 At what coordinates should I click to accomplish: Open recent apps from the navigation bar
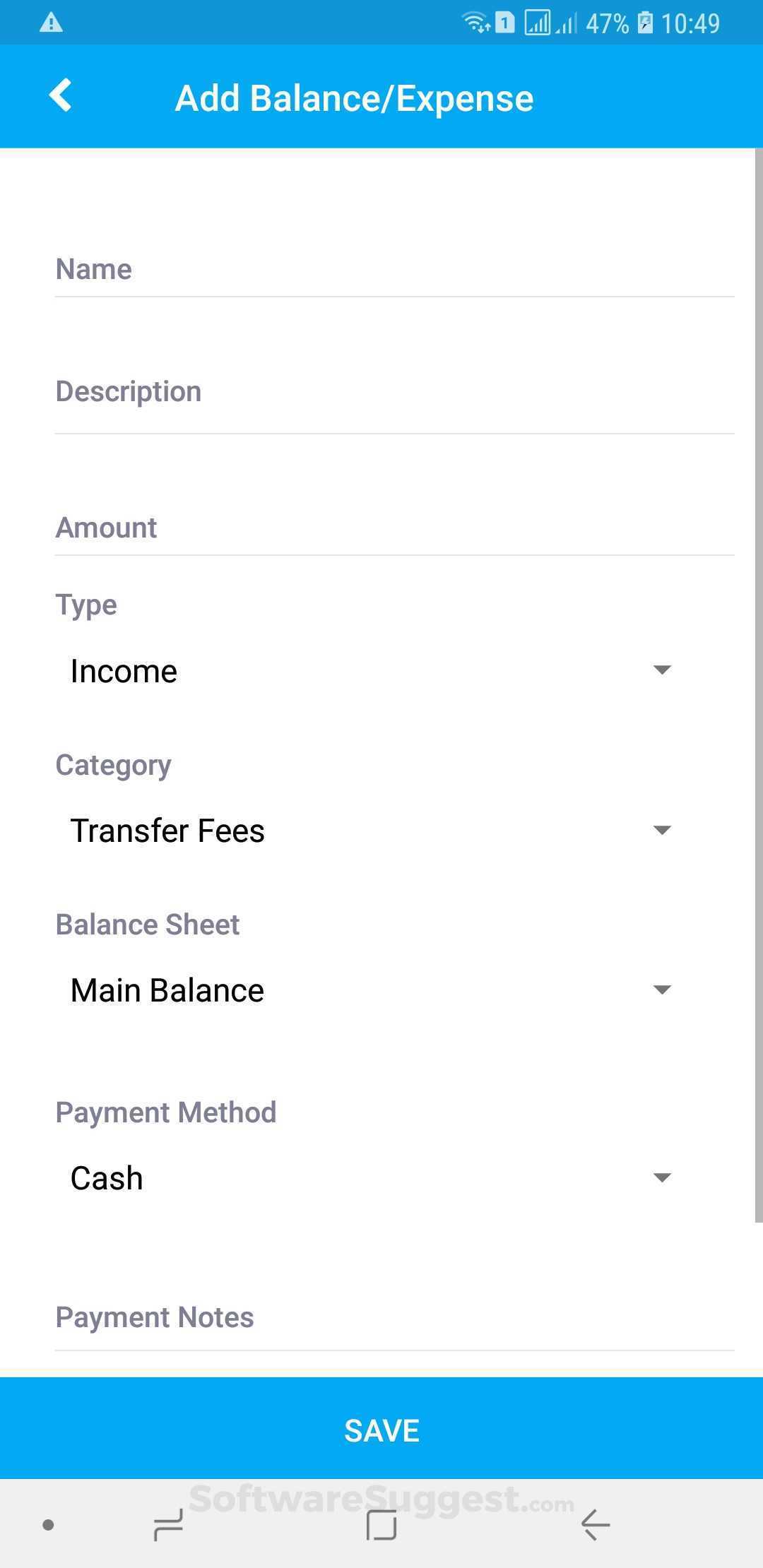[x=168, y=1524]
